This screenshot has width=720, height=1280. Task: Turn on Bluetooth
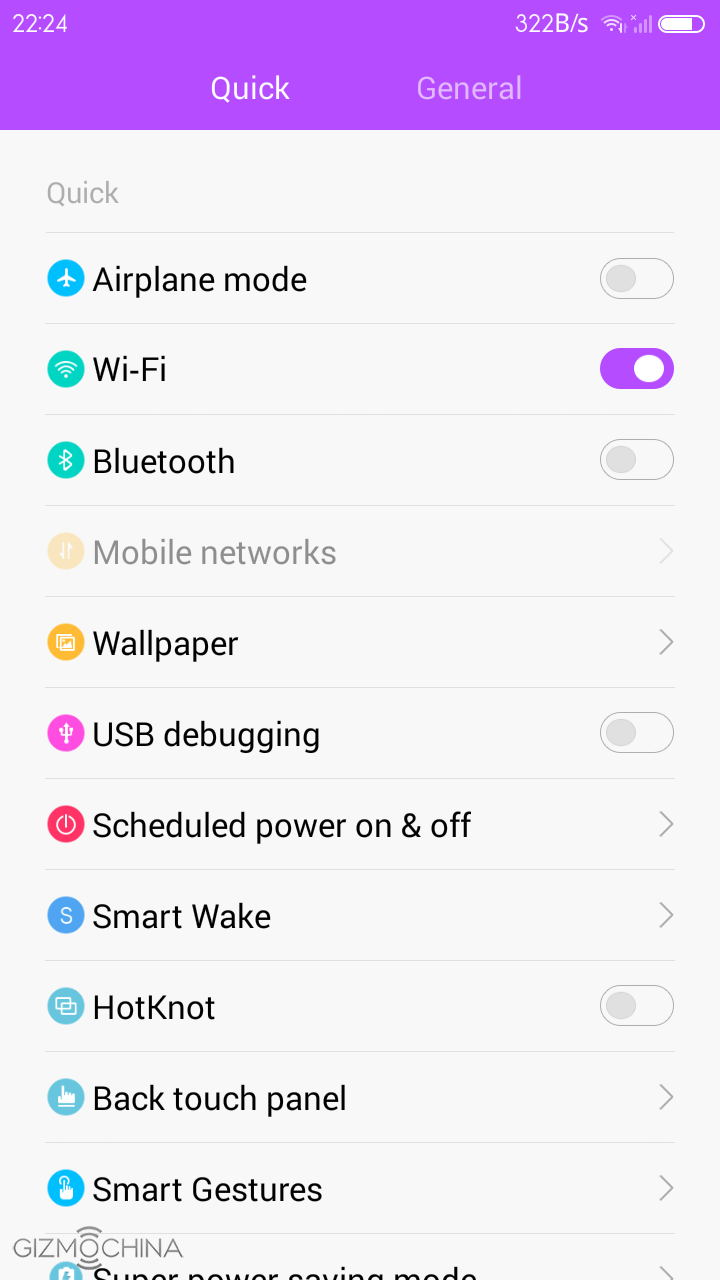pyautogui.click(x=636, y=460)
